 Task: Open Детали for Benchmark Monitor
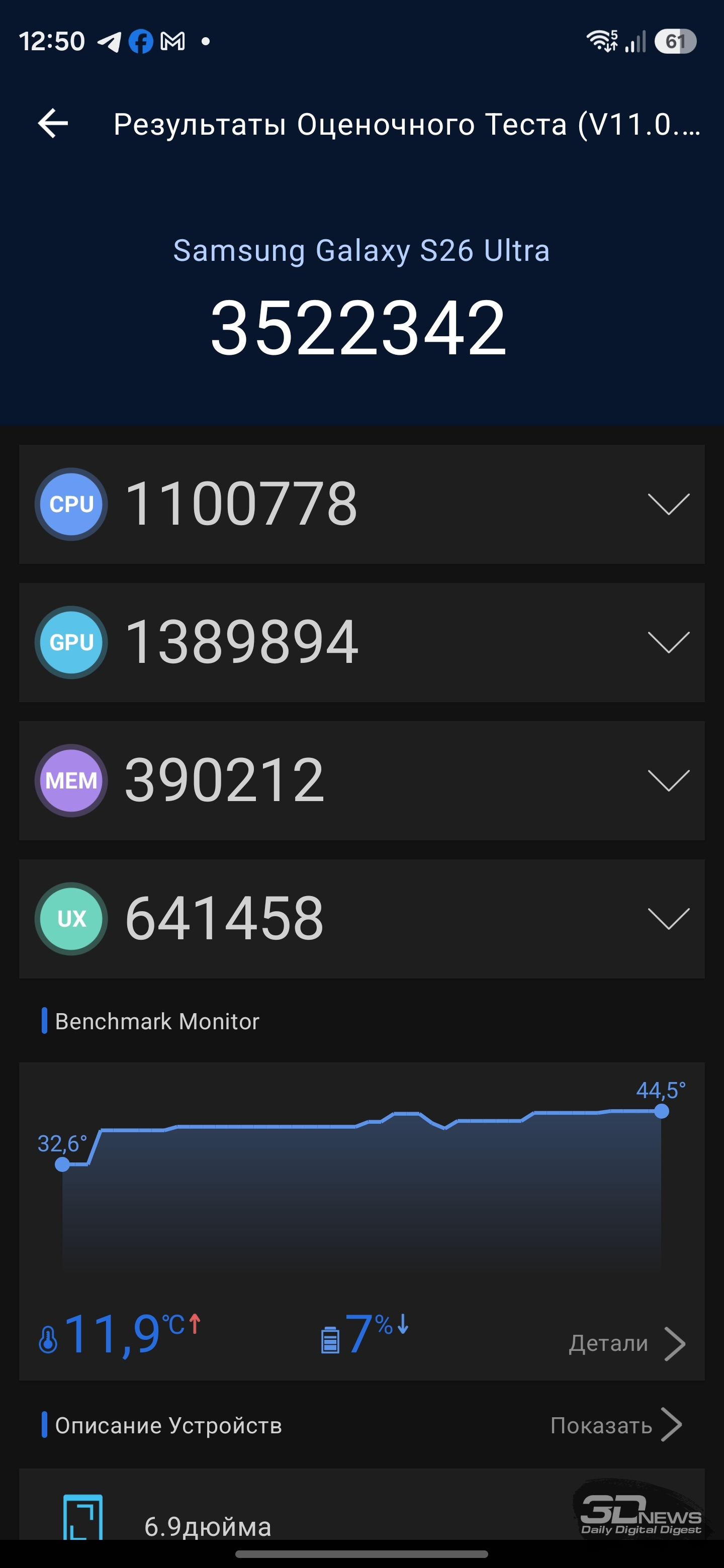[626, 1343]
